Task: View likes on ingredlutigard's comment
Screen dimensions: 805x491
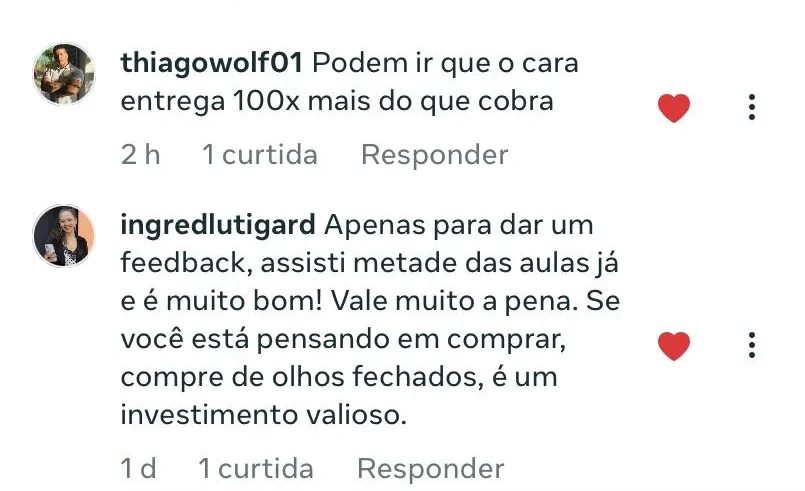Action: [x=256, y=468]
